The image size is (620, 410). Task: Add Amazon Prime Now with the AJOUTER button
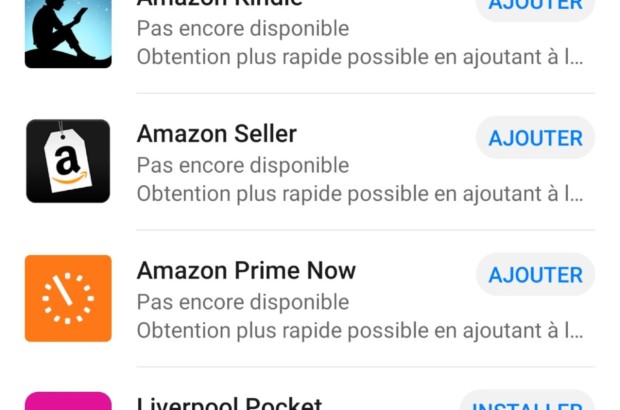pyautogui.click(x=535, y=275)
